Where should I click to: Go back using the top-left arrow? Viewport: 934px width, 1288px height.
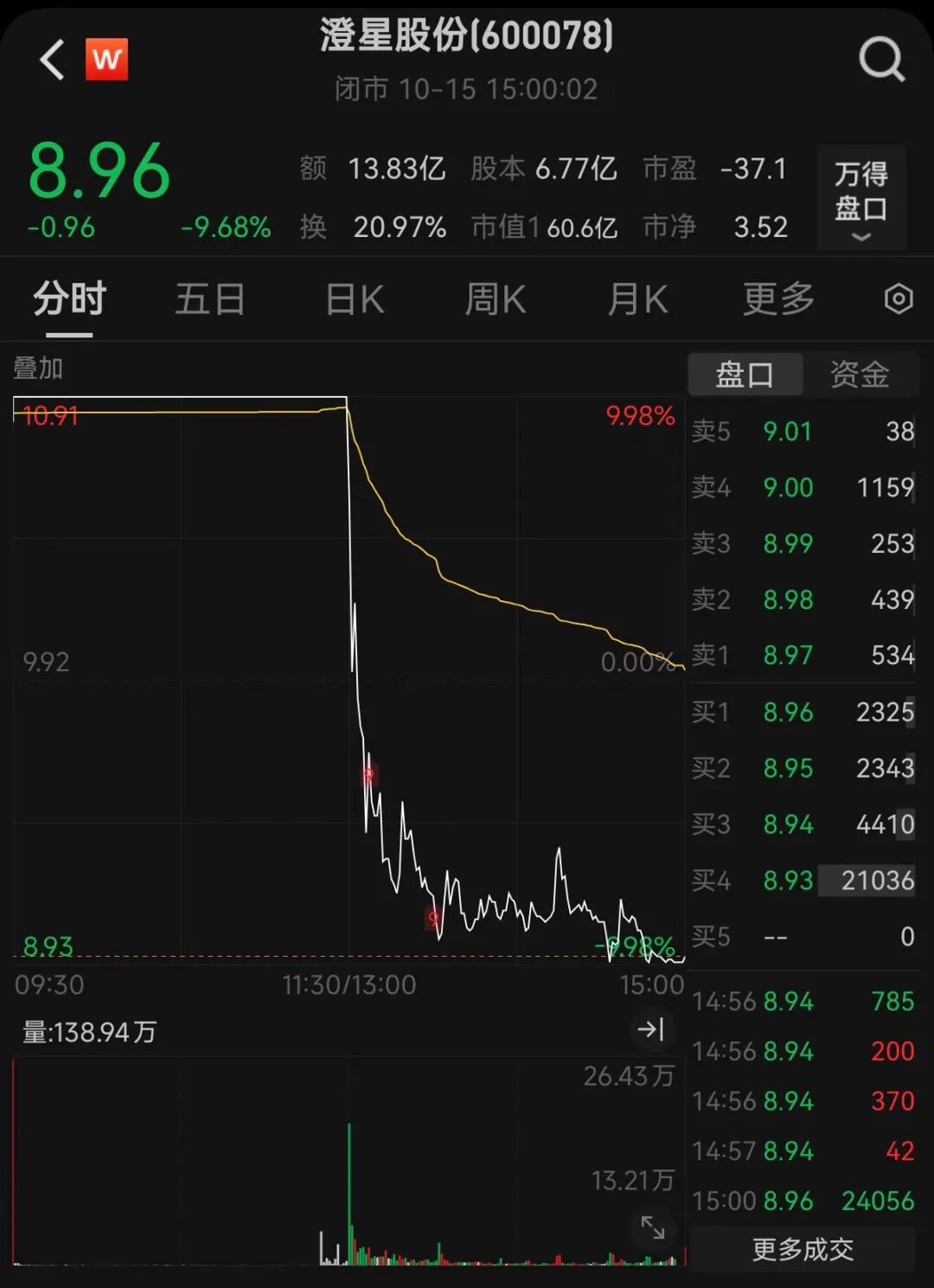pyautogui.click(x=53, y=60)
